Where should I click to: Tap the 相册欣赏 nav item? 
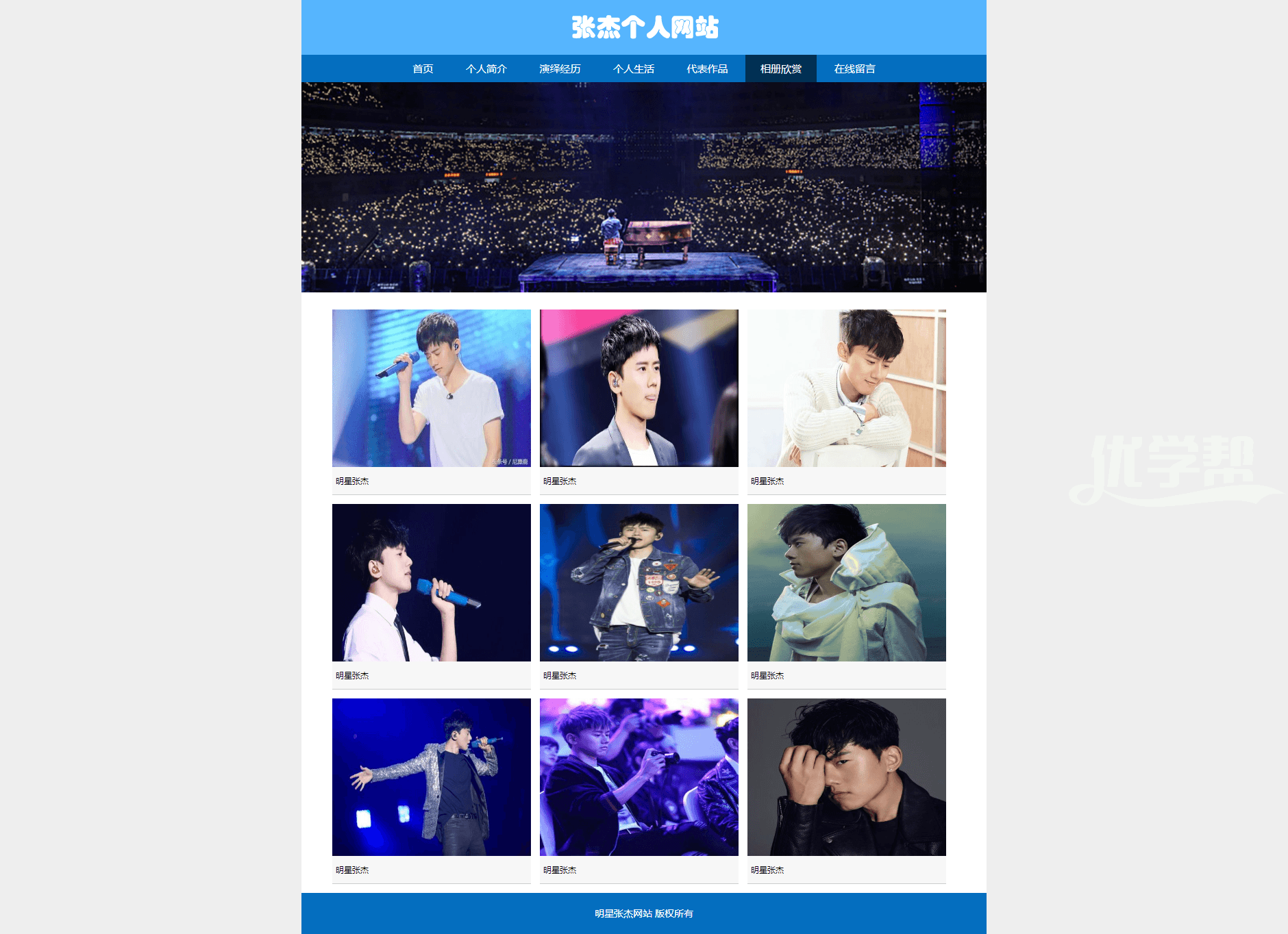(780, 68)
